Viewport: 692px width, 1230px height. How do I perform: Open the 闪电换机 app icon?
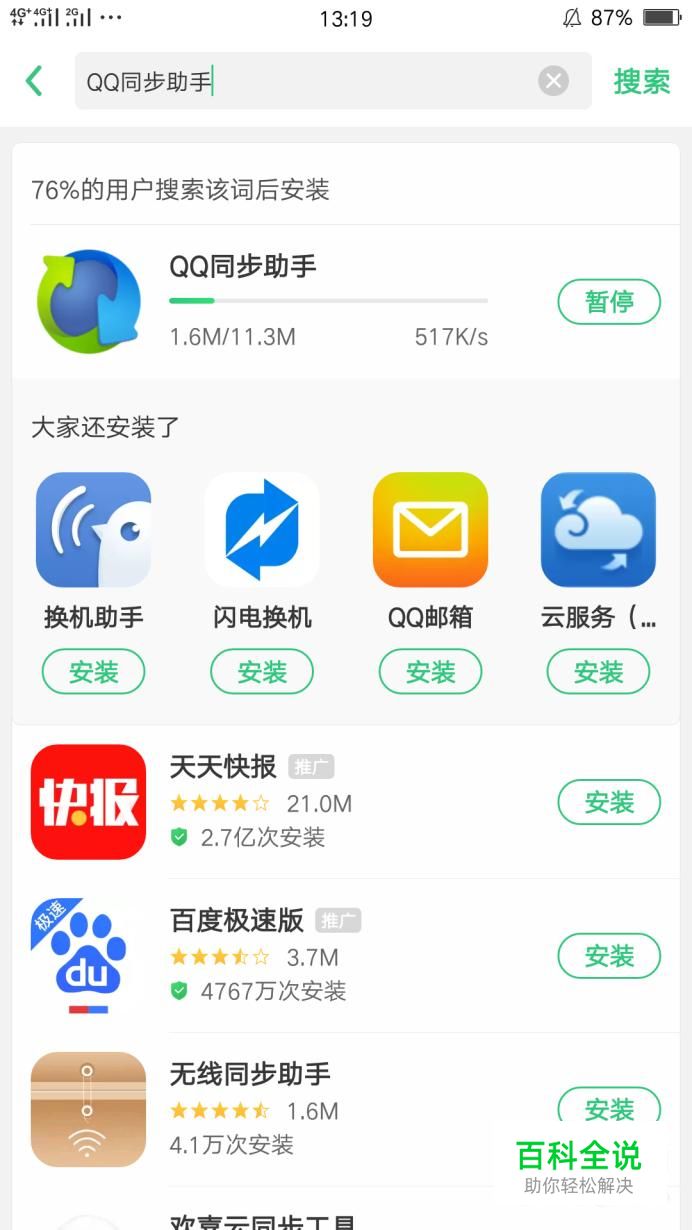[x=262, y=530]
